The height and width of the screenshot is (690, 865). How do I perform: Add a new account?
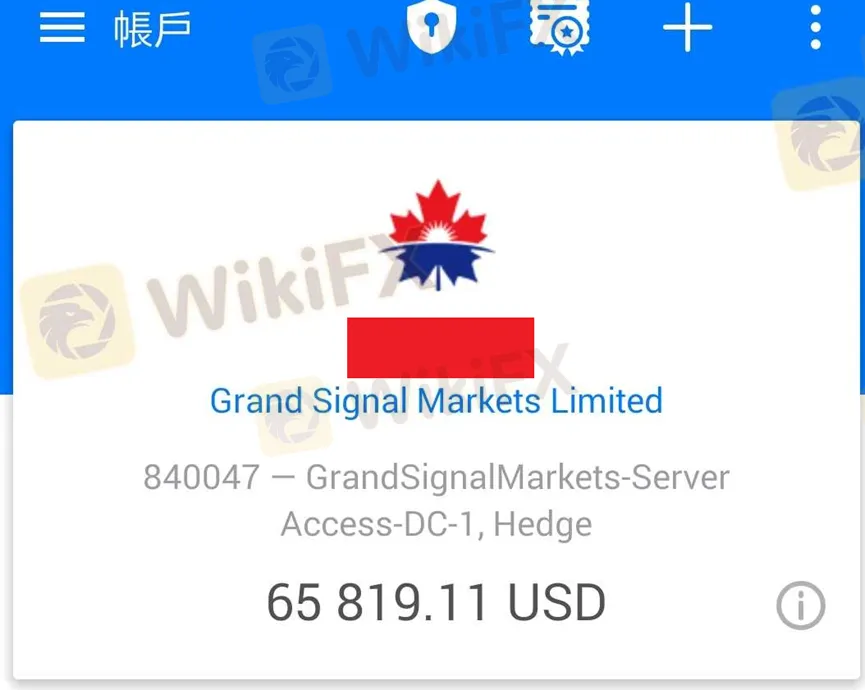tap(688, 28)
